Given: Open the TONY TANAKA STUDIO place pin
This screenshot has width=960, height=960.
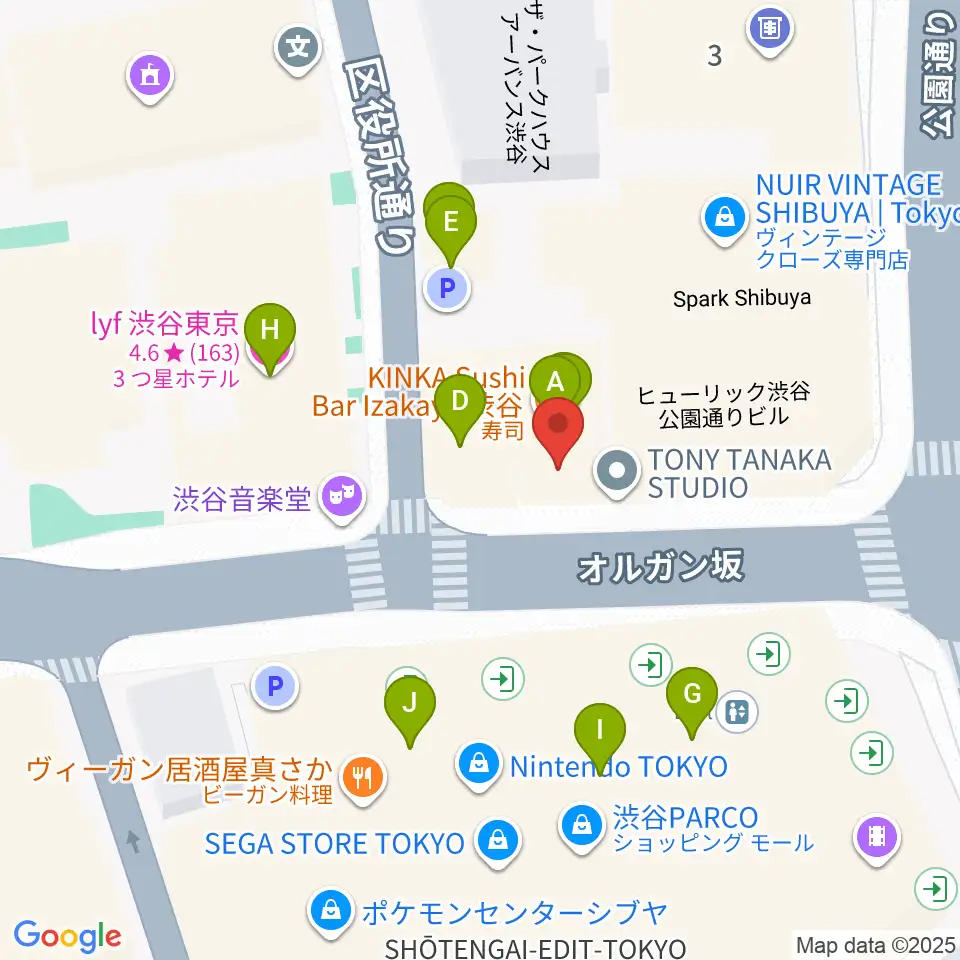Looking at the screenshot, I should point(617,473).
